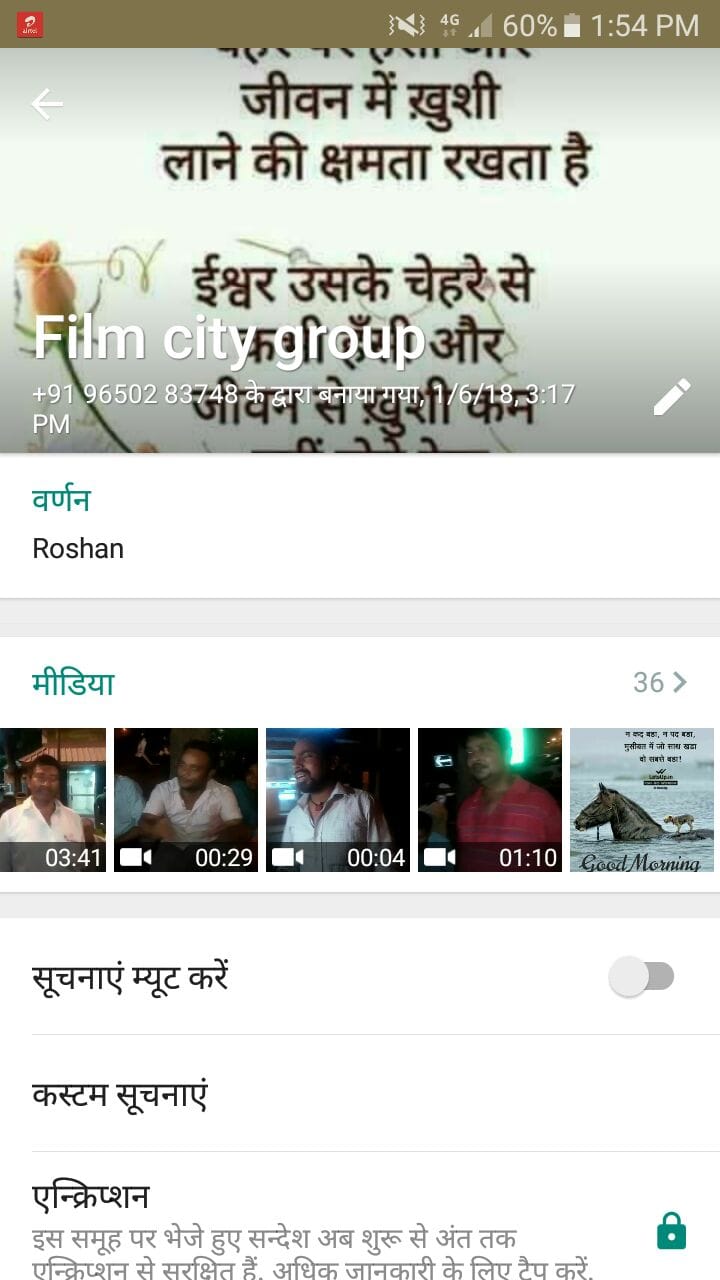Edit the group name with pencil icon

671,397
